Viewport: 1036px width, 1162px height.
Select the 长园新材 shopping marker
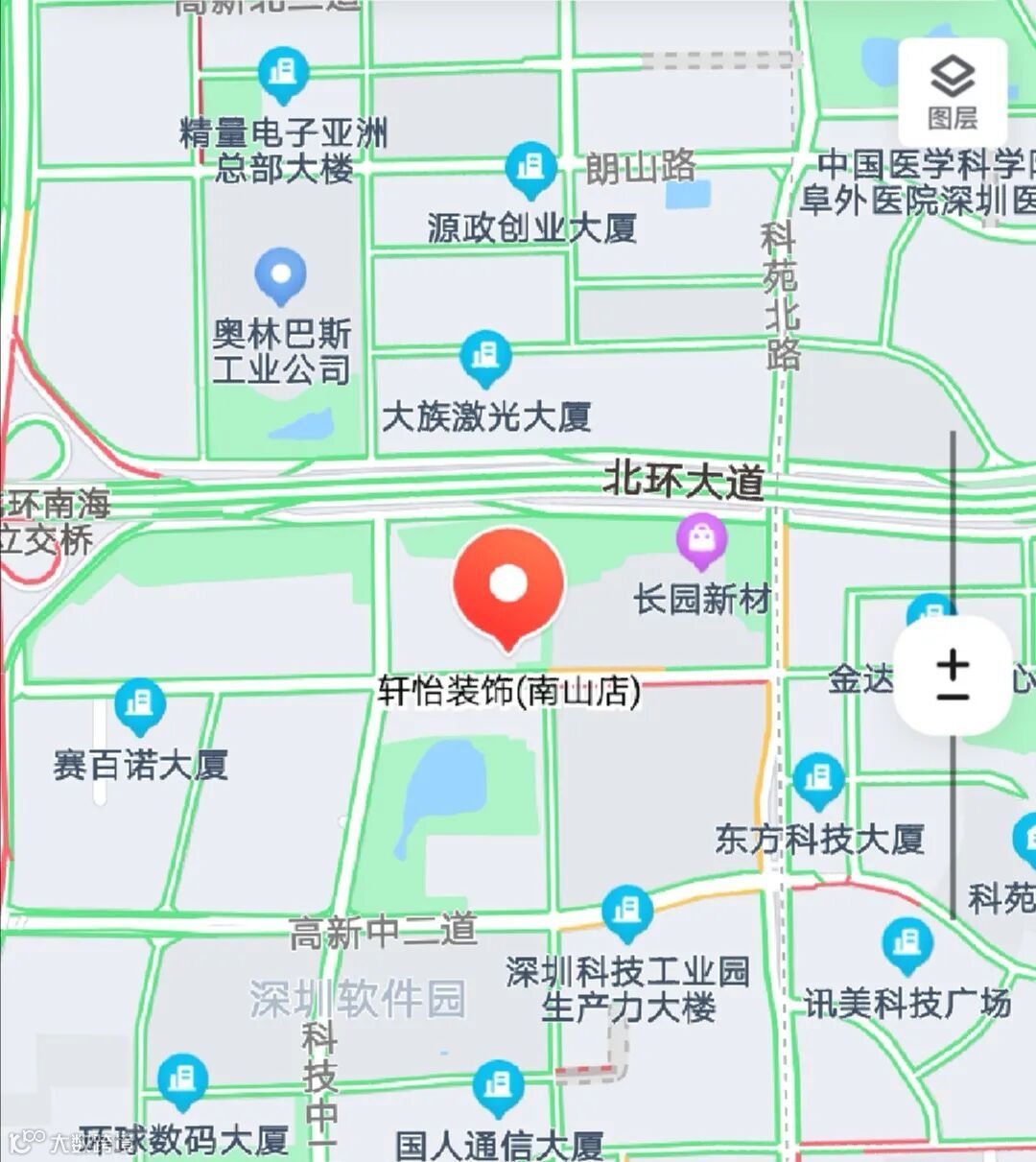(x=702, y=540)
